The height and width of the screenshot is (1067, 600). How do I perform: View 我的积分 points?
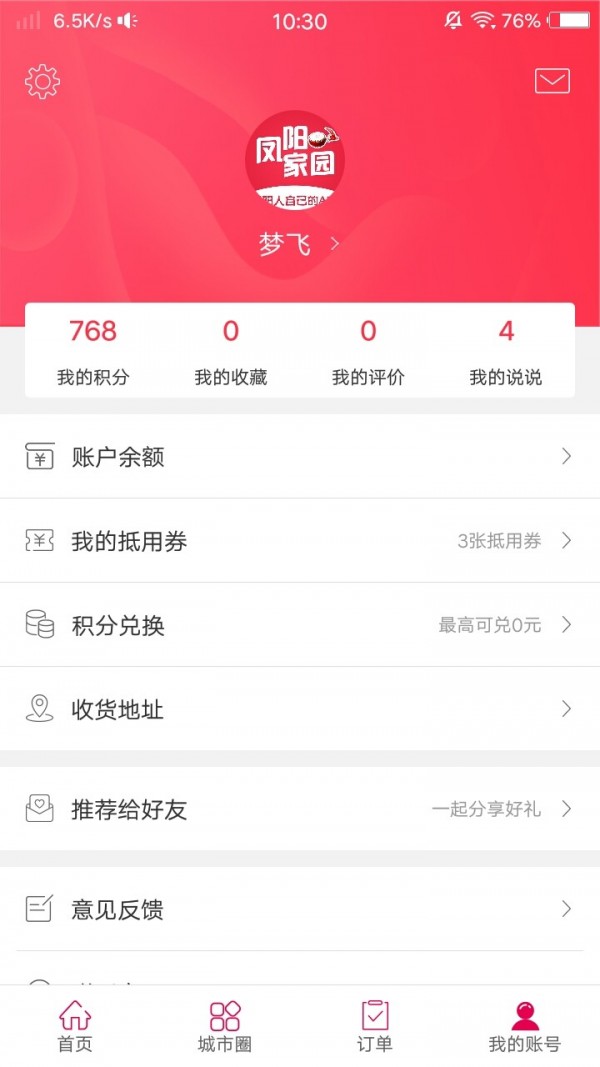93,351
